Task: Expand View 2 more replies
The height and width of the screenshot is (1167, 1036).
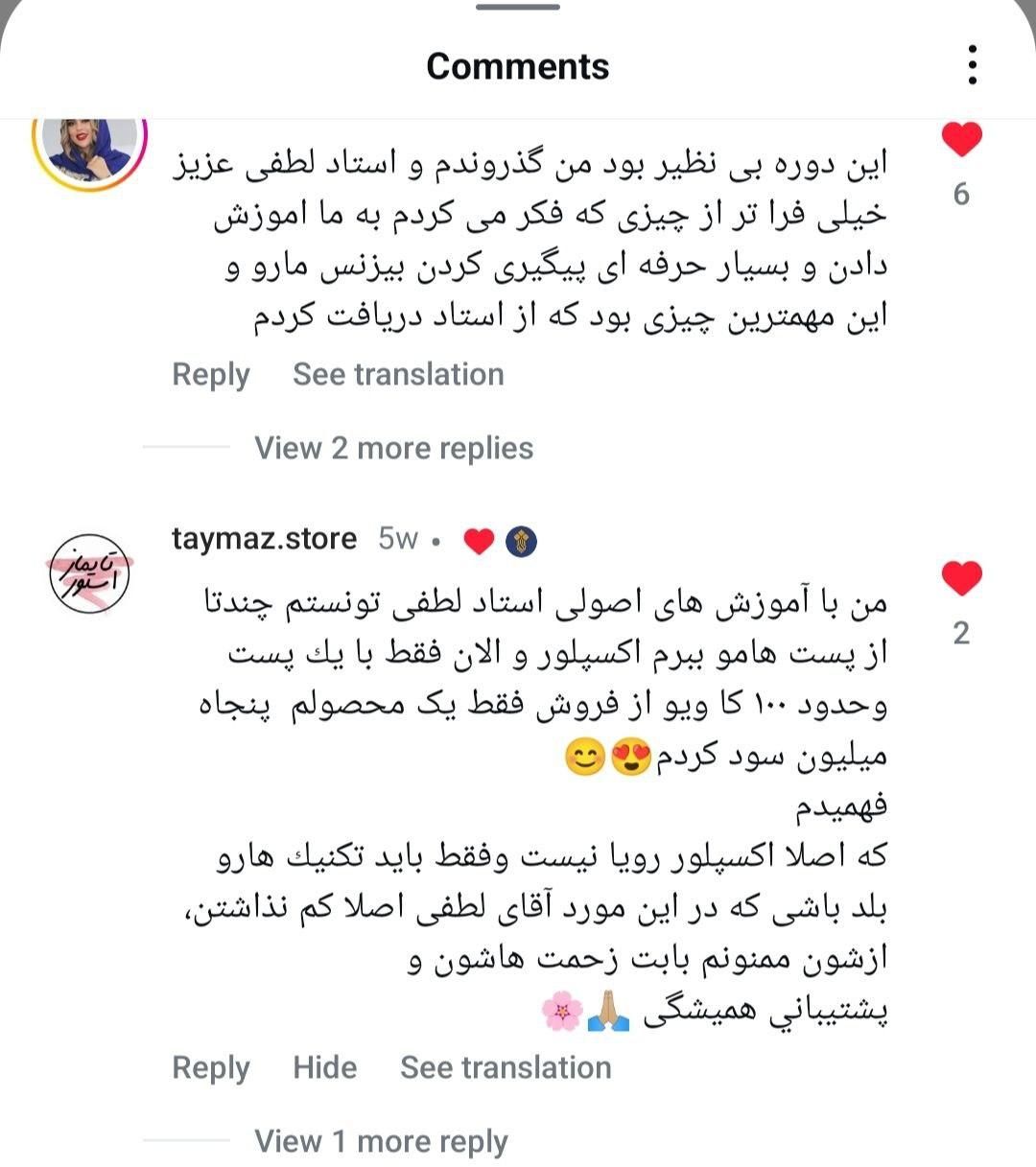Action: click(393, 448)
